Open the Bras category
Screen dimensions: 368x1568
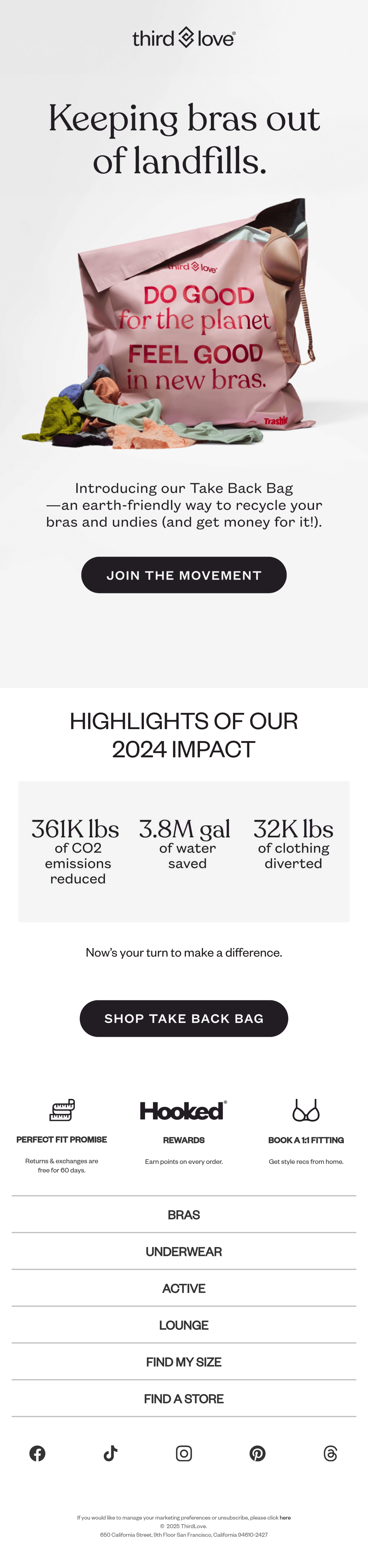[x=183, y=1214]
